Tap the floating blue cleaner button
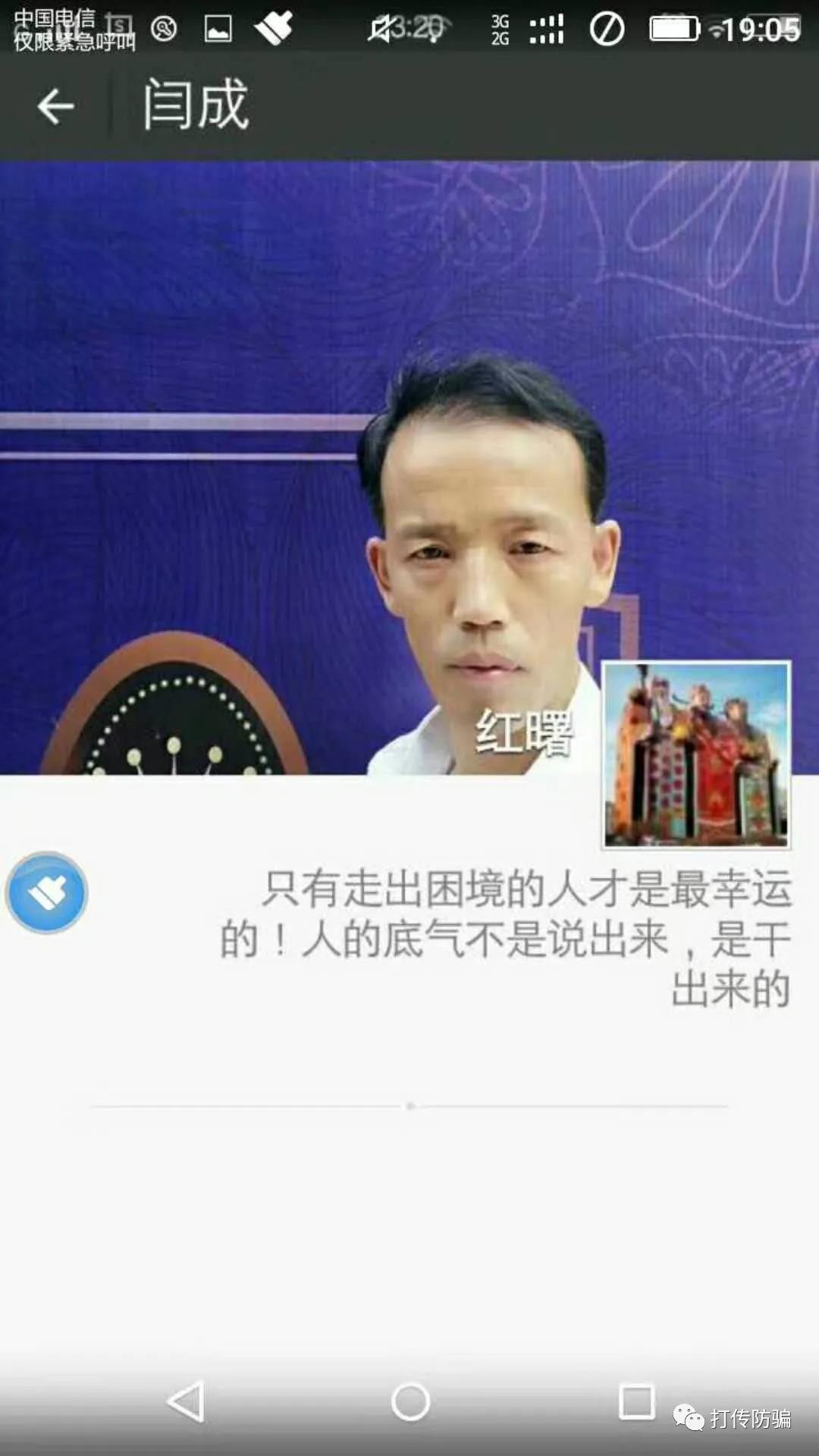The width and height of the screenshot is (819, 1456). 47,893
